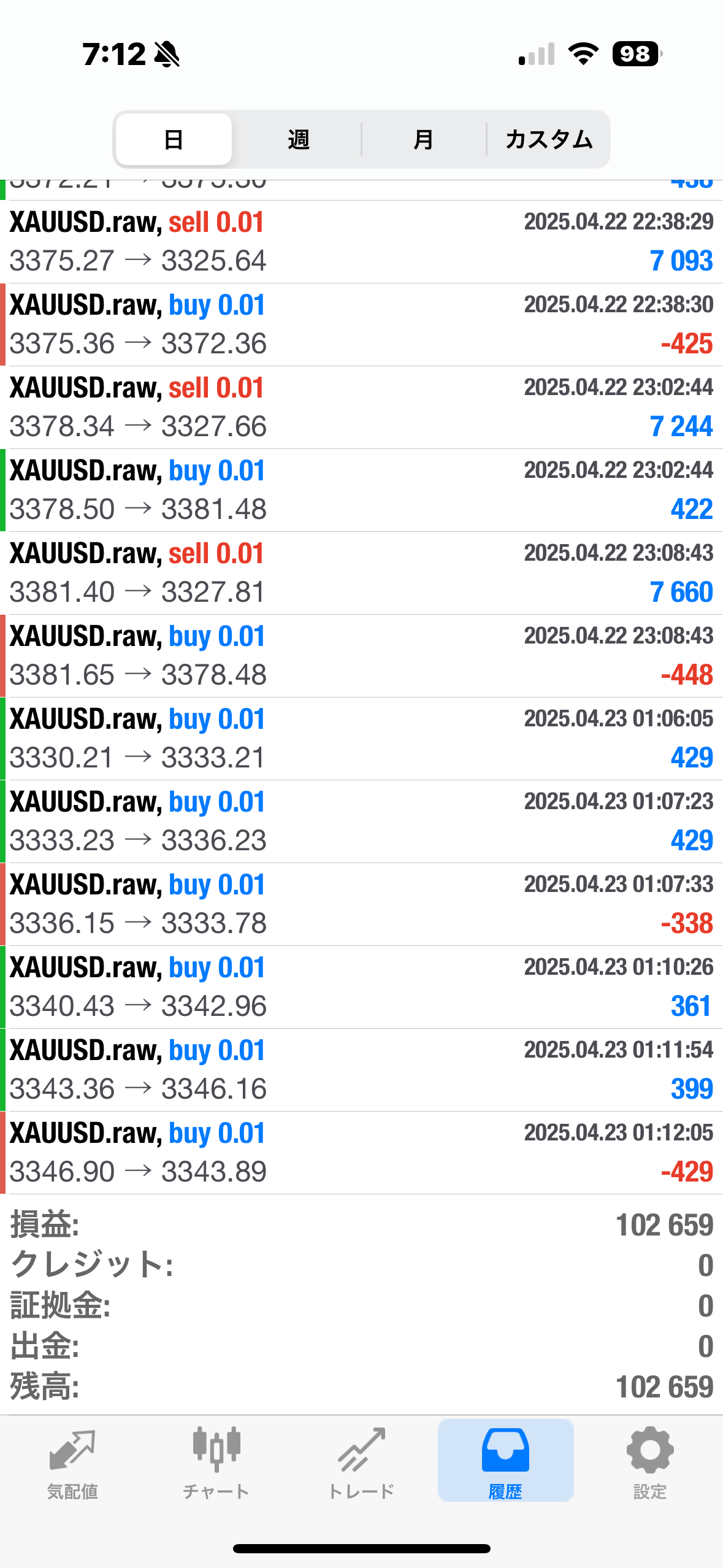Switch to the 月 (month) period
The height and width of the screenshot is (1568, 723).
[x=423, y=139]
